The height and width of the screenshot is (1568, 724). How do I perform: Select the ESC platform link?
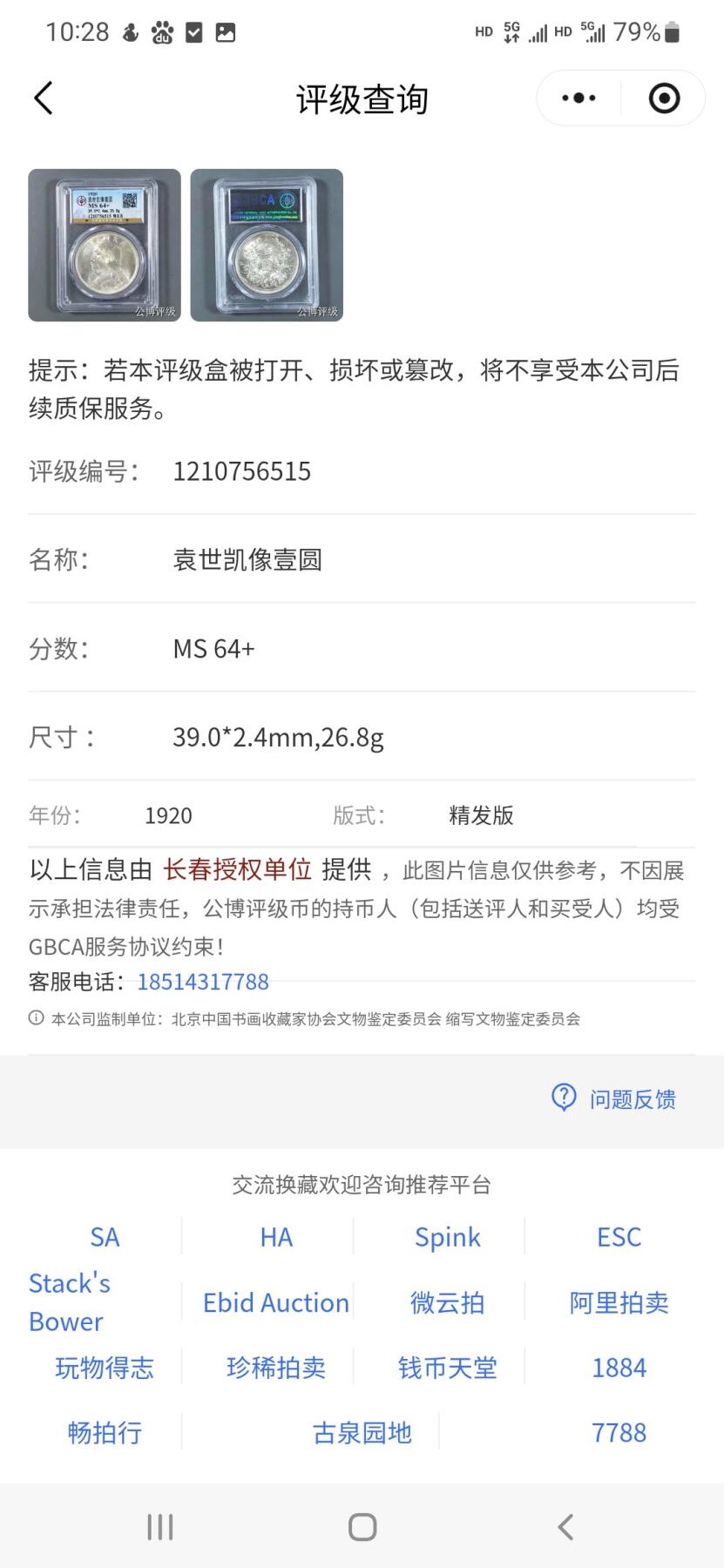[x=619, y=1237]
